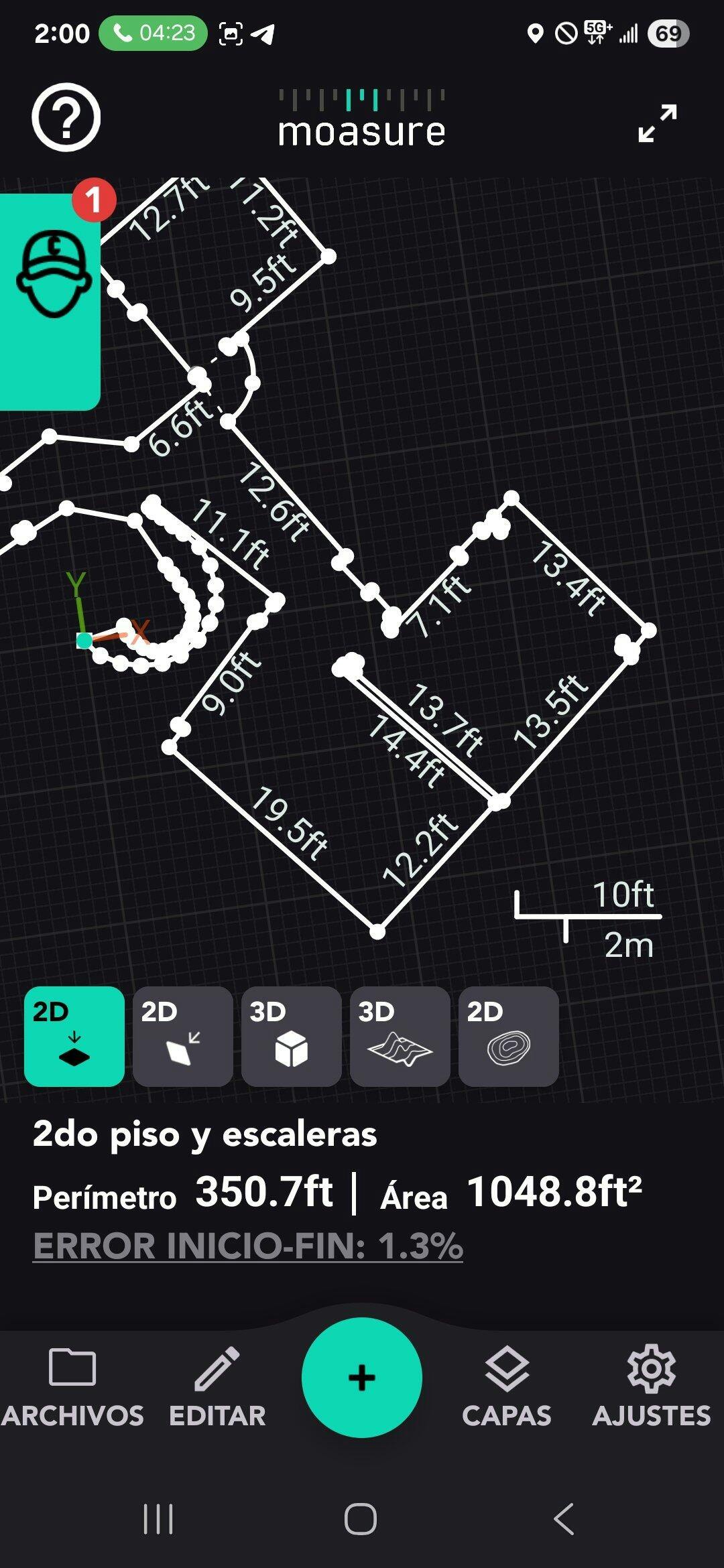Open the ERROR INICIO-FIN: 1.3% link

tap(248, 1246)
